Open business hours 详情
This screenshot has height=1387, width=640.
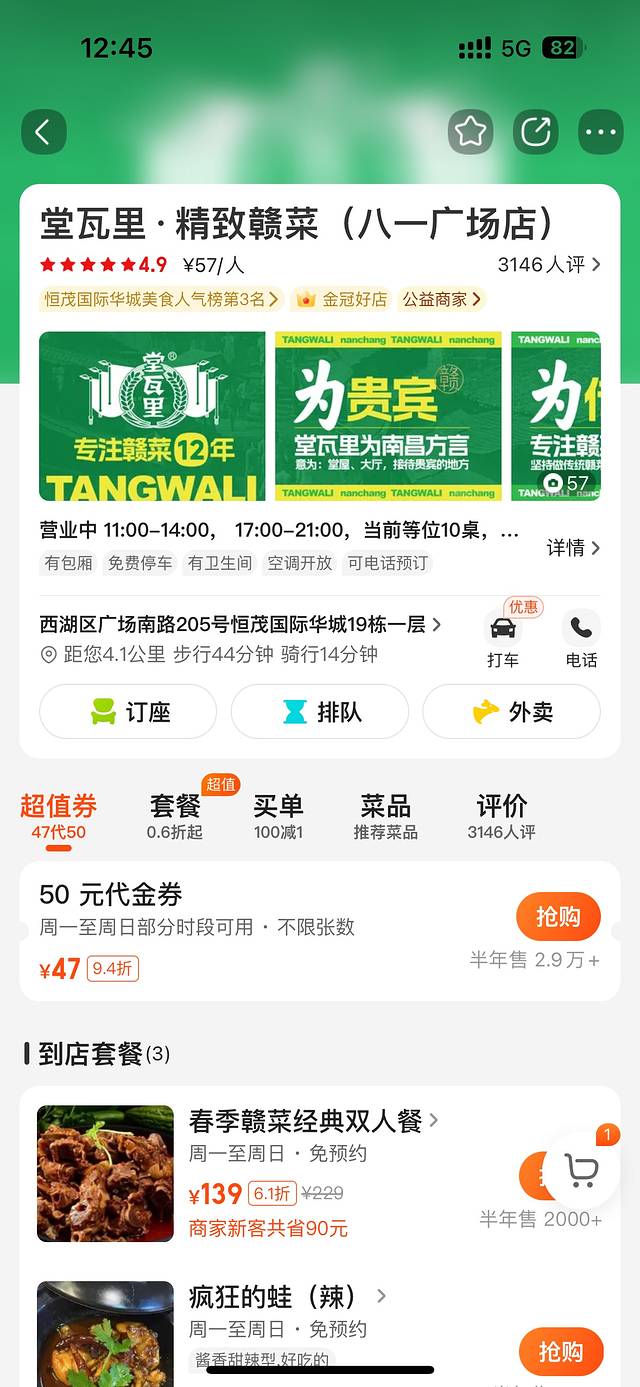tap(573, 548)
